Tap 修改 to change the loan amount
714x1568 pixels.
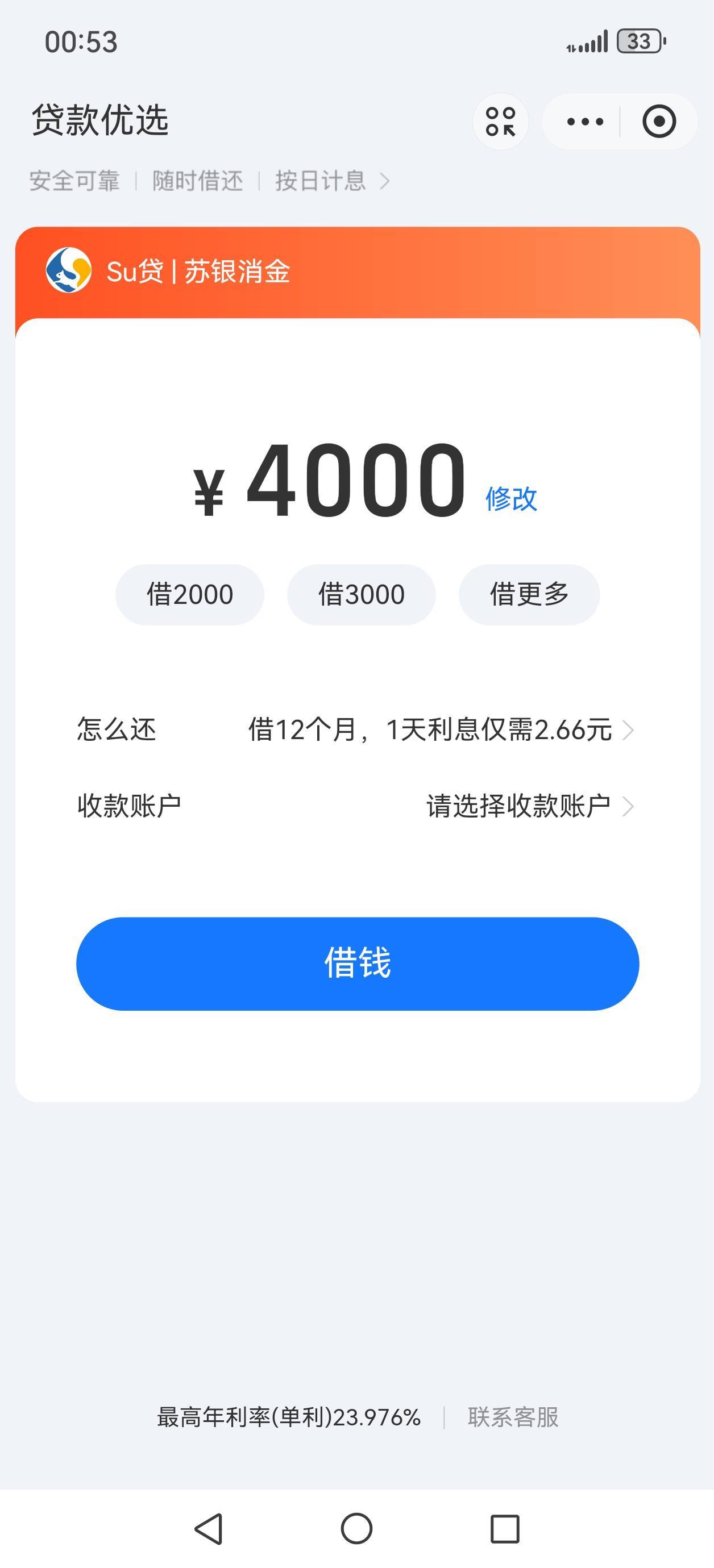coord(510,499)
